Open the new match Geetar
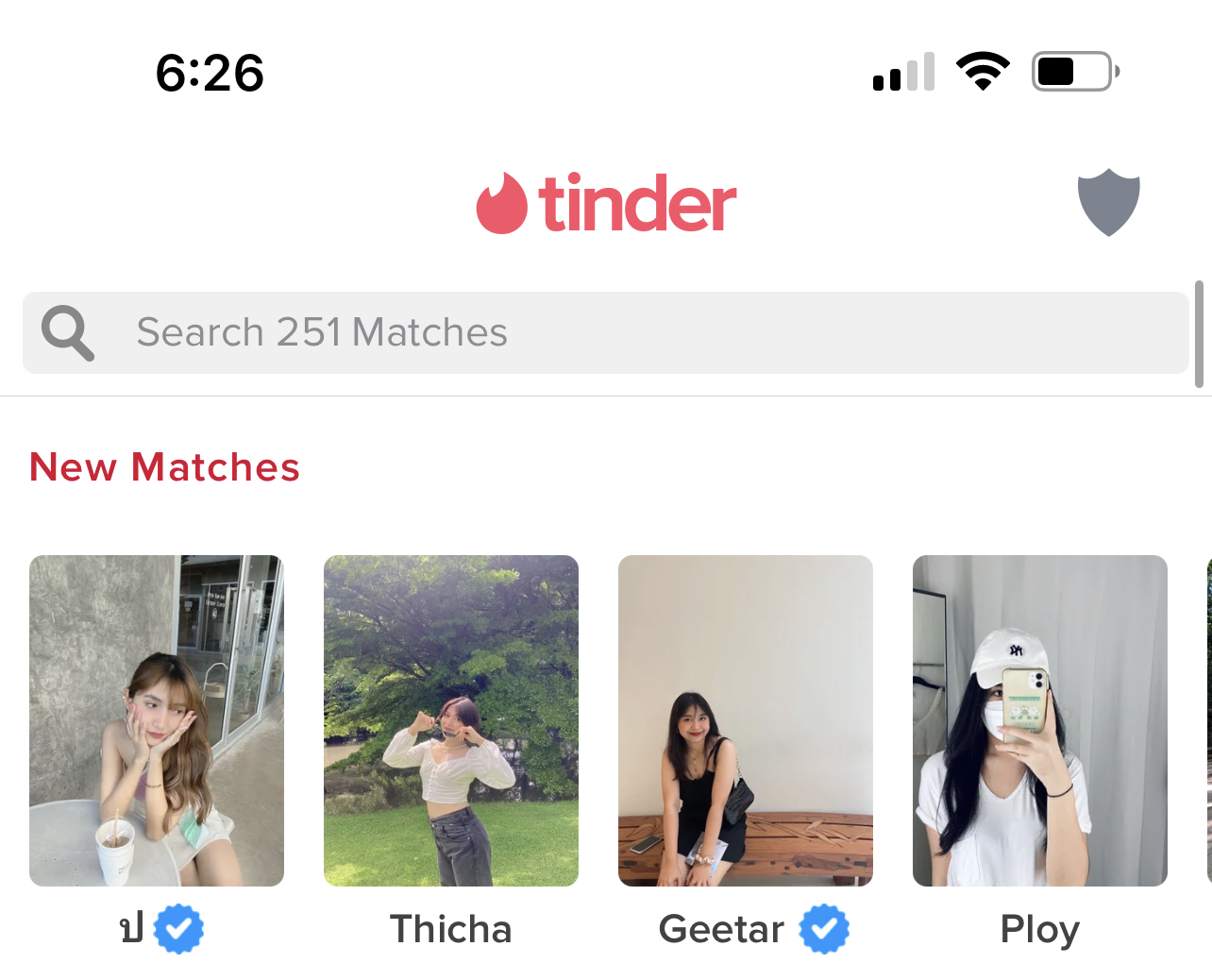Image resolution: width=1212 pixels, height=980 pixels. [x=746, y=720]
